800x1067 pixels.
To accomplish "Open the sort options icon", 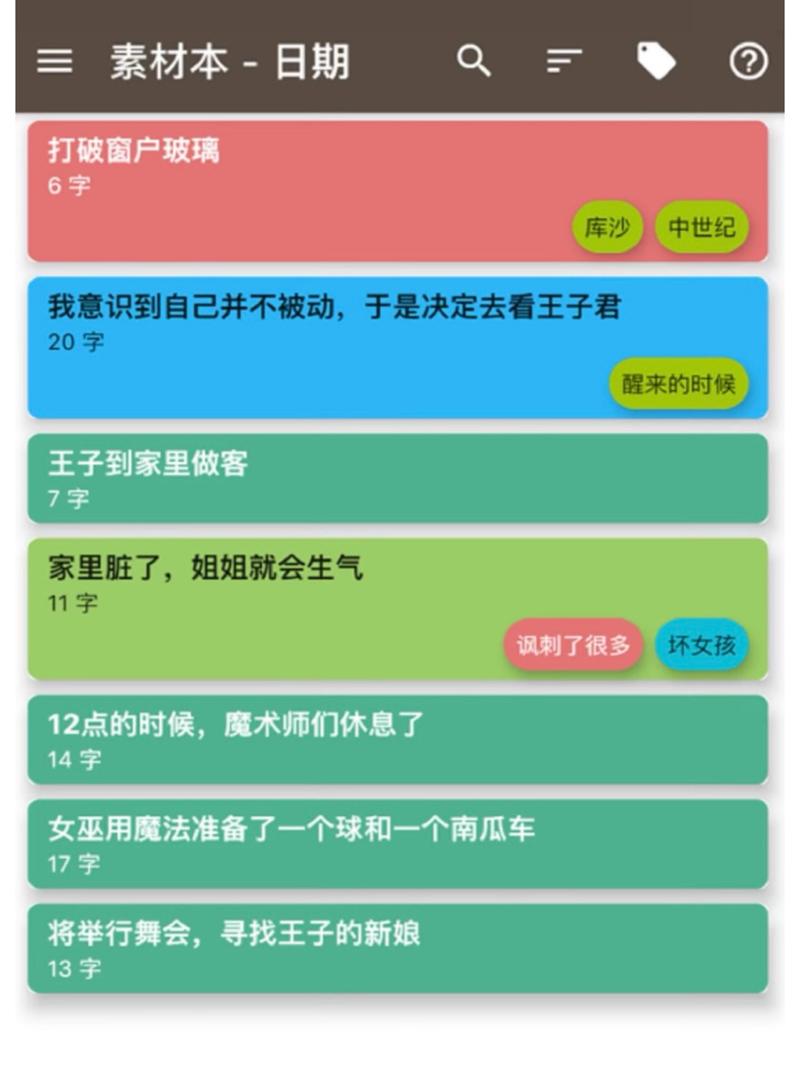I will (x=564, y=61).
